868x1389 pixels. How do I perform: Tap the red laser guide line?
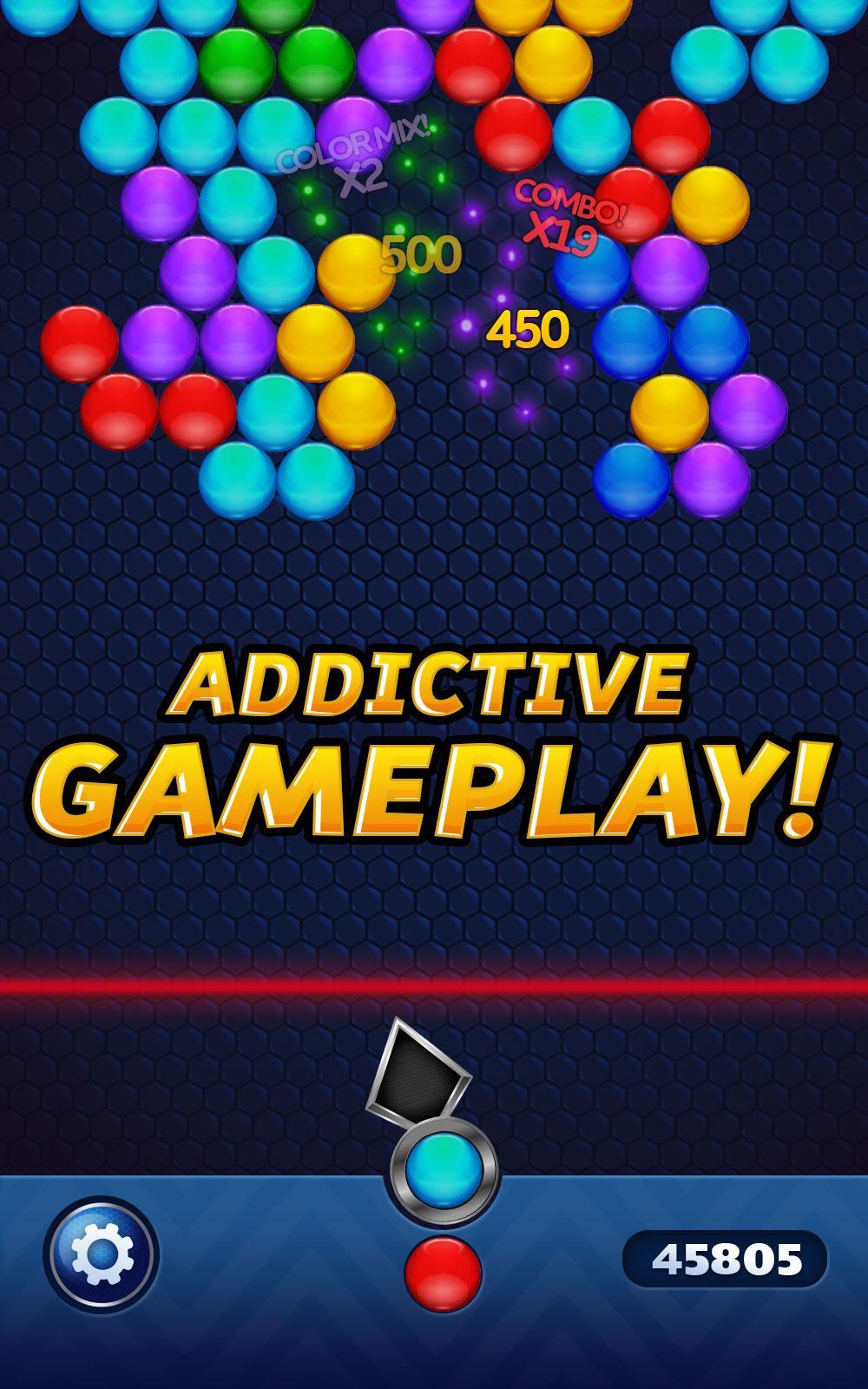pos(434,985)
